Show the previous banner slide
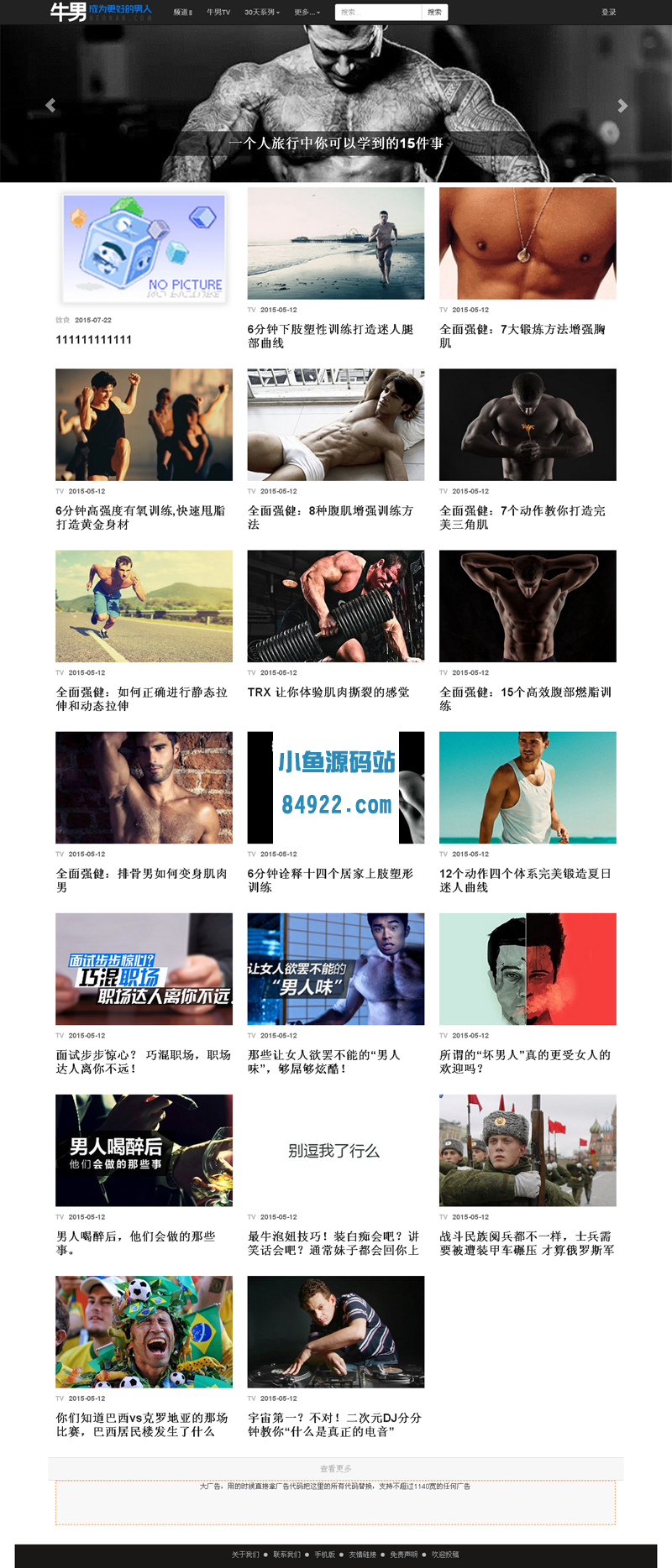 coord(50,105)
